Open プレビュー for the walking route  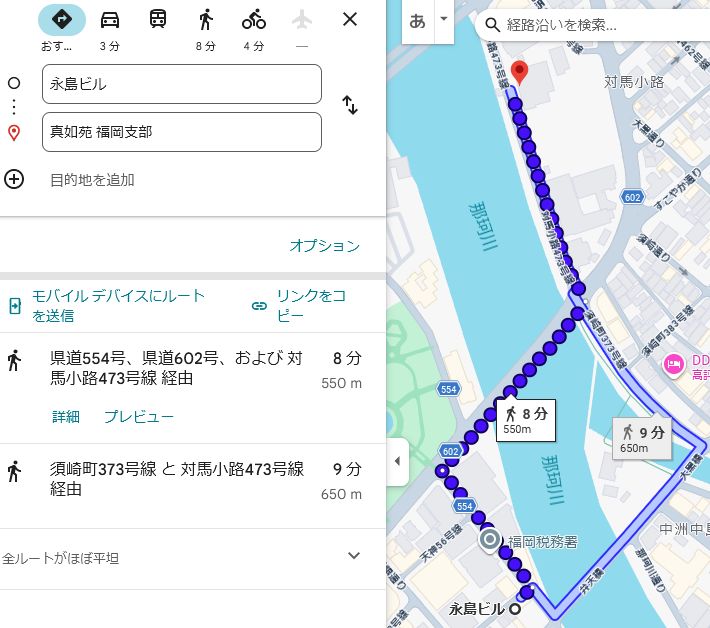coord(139,417)
